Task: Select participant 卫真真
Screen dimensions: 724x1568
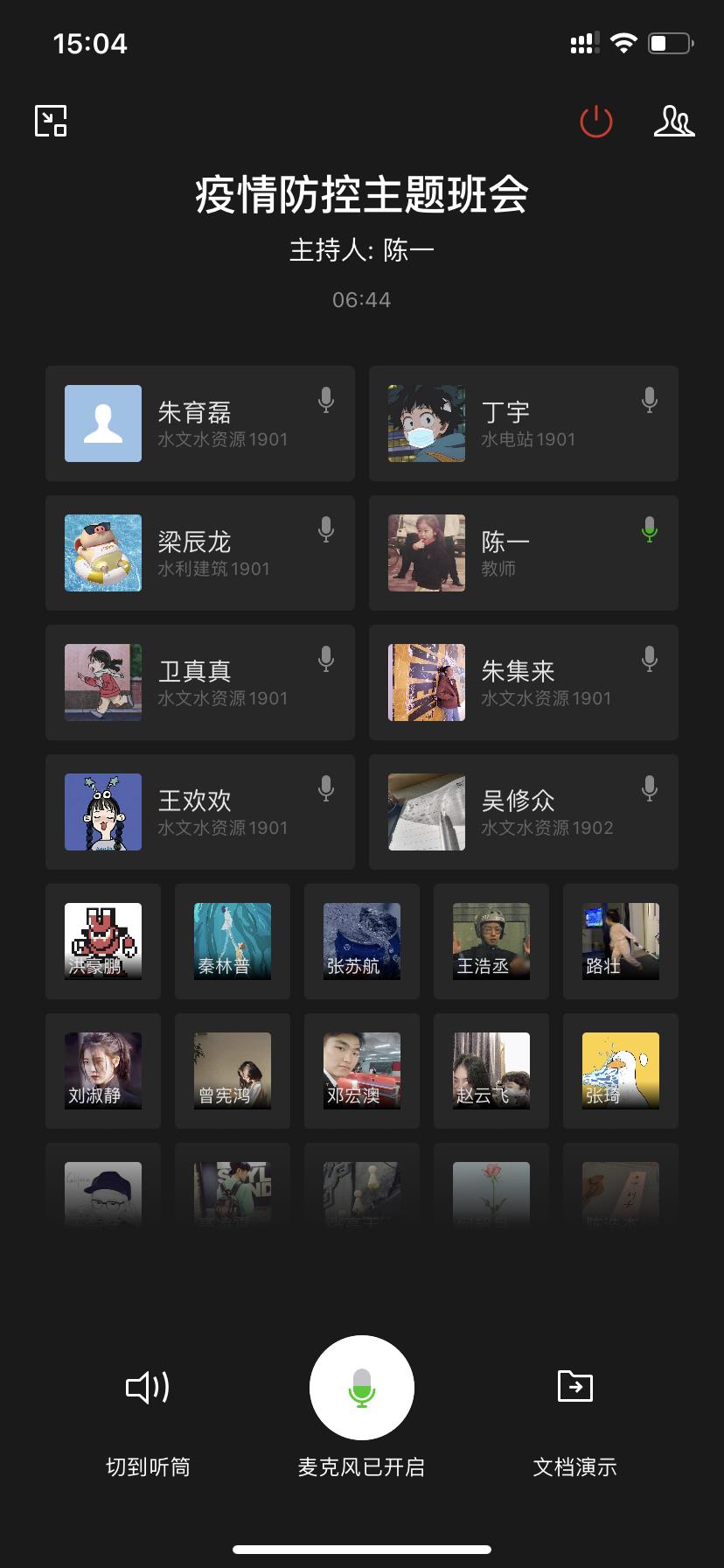Action: (x=200, y=682)
